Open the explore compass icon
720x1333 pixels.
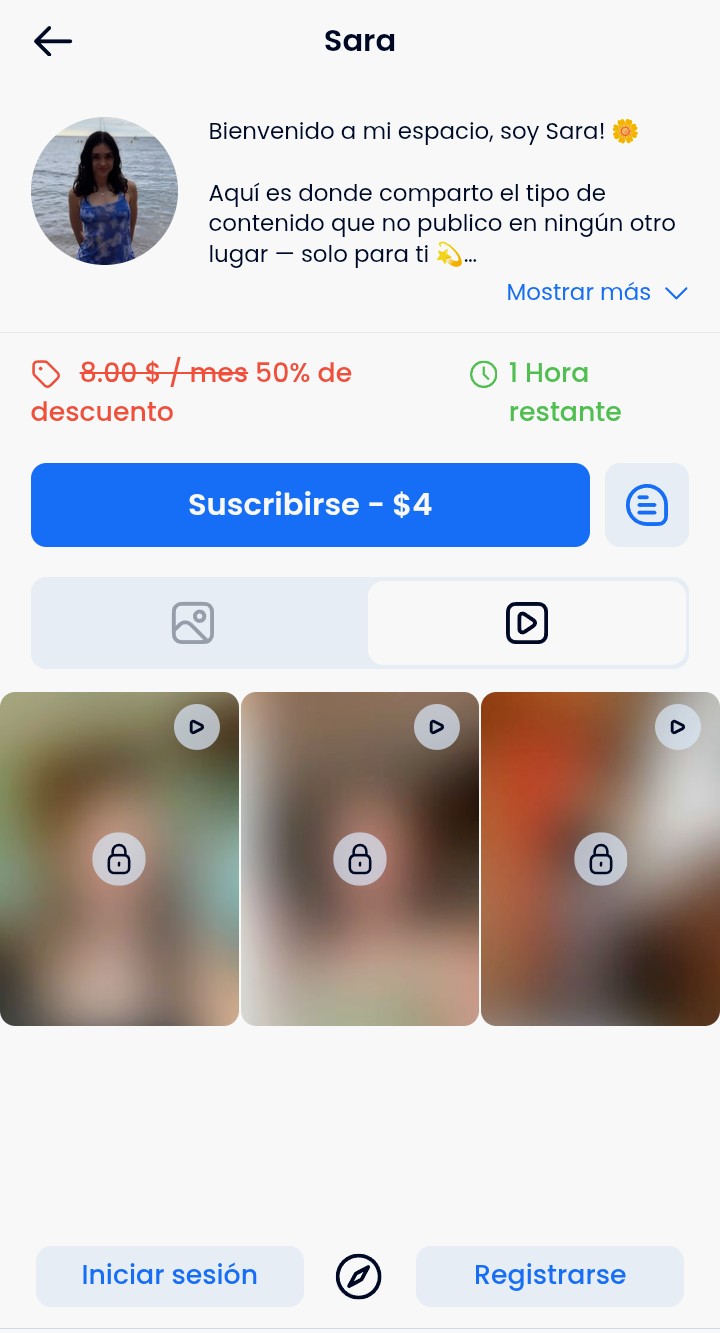tap(359, 1276)
